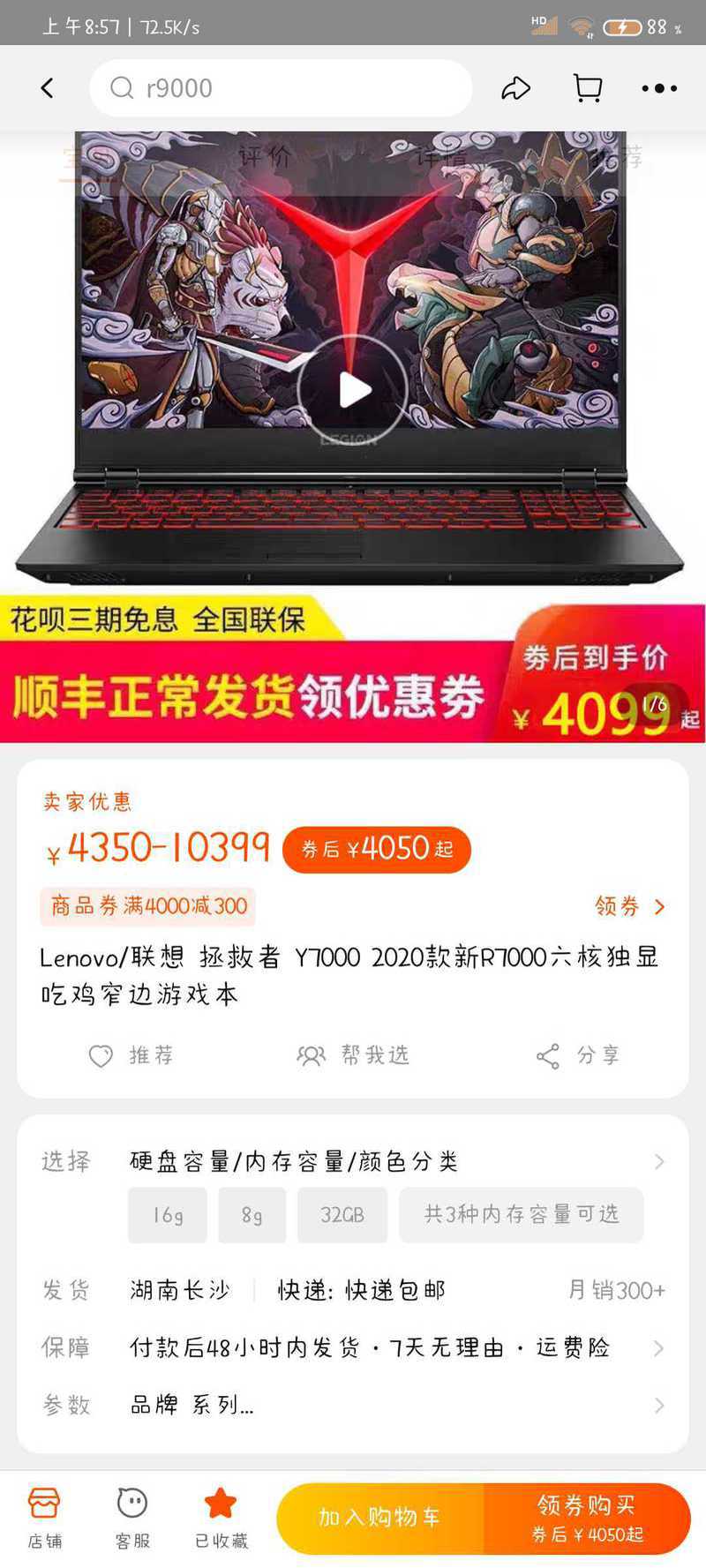Select the 16g memory option

coord(168,1215)
